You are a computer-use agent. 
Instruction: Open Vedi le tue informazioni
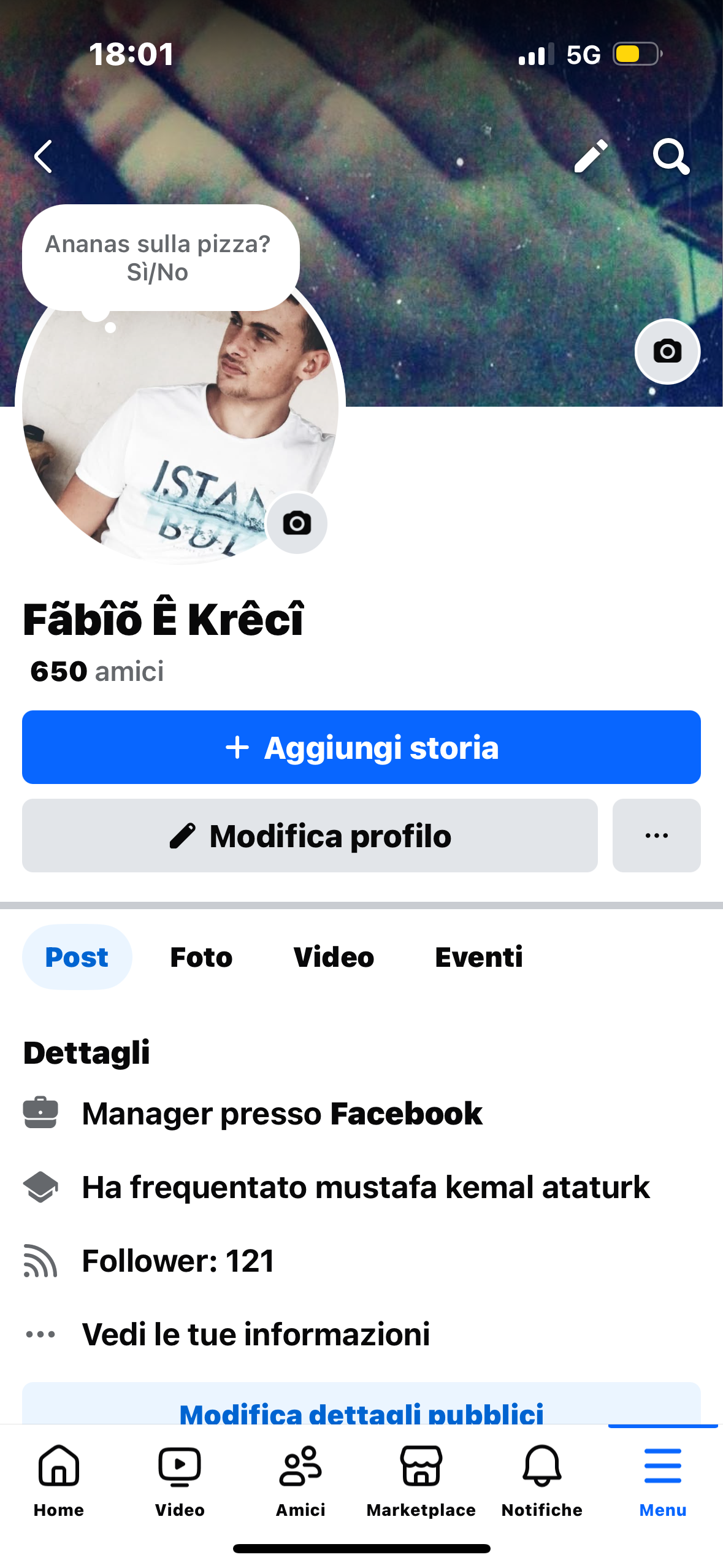pyautogui.click(x=256, y=1334)
